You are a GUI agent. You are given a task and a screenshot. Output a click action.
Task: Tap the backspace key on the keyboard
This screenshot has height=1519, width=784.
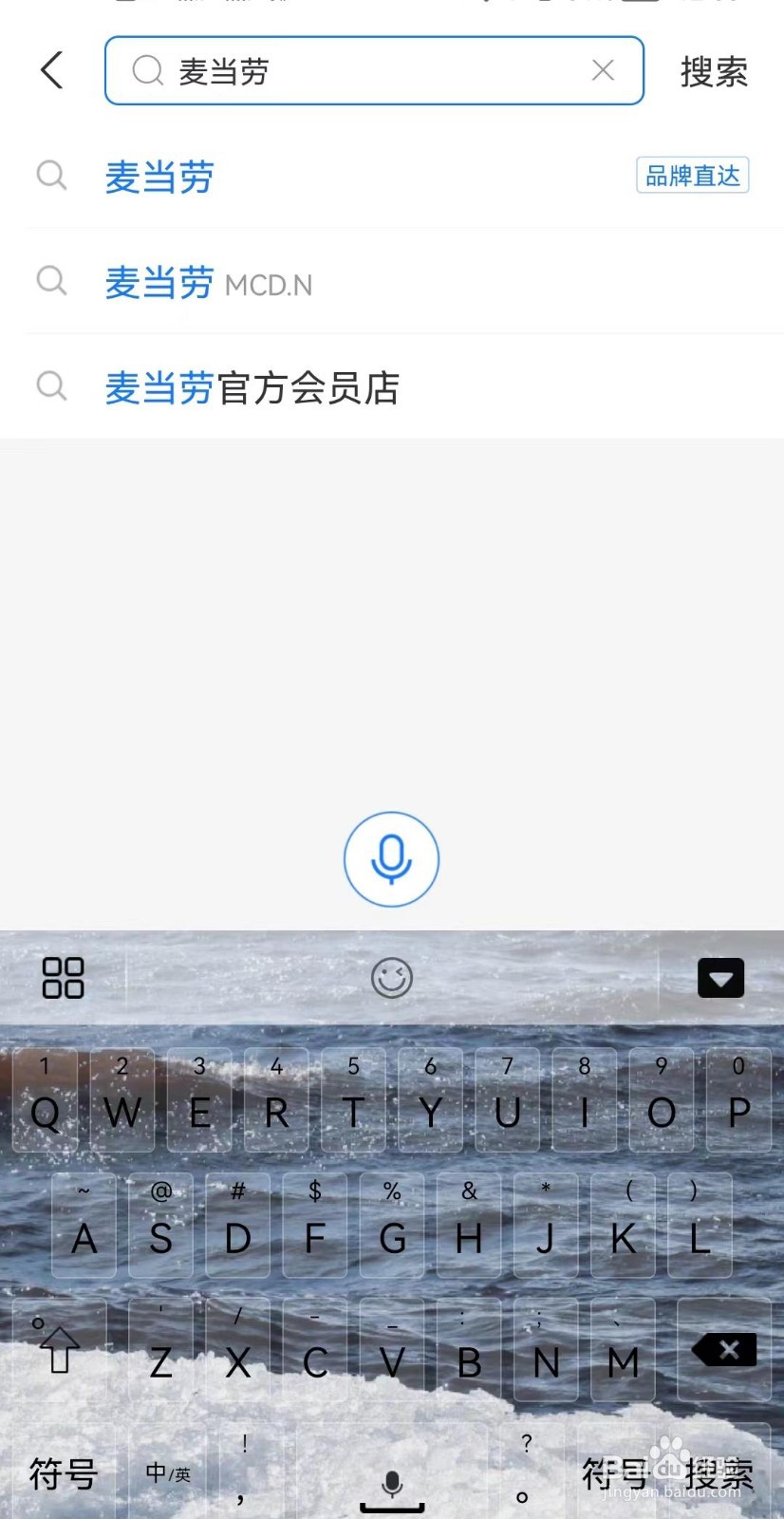[724, 1350]
